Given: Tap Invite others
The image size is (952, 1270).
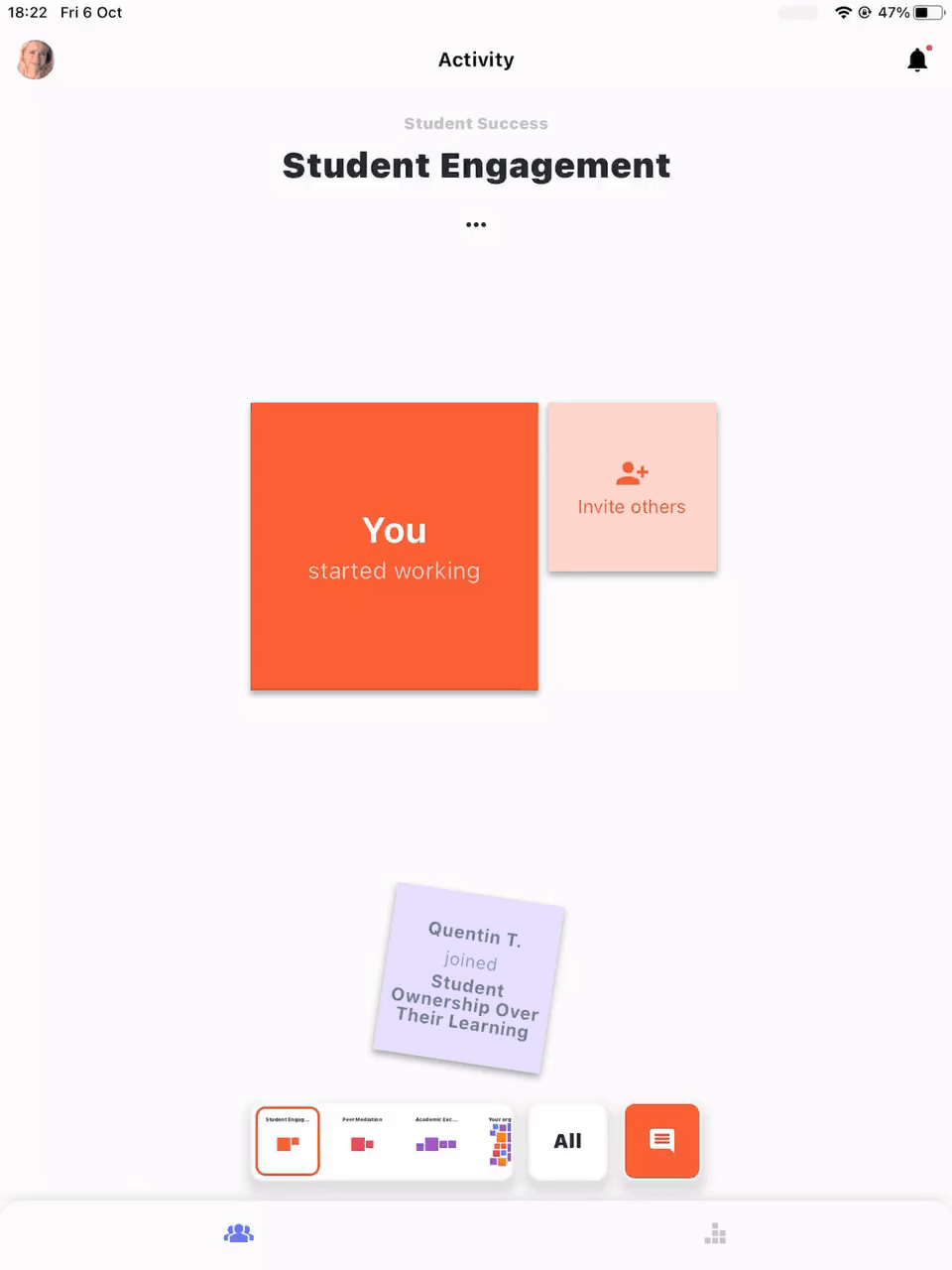Looking at the screenshot, I should [632, 487].
